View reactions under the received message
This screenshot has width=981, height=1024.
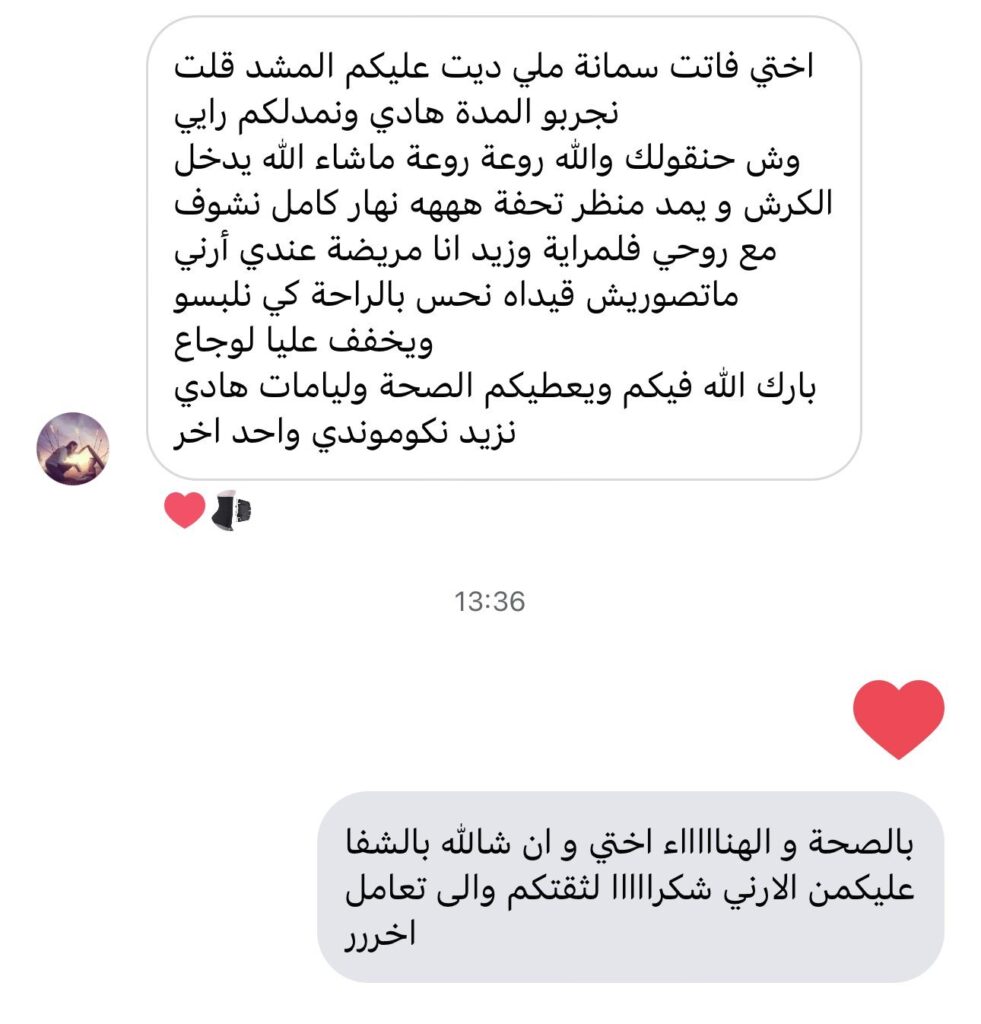pyautogui.click(x=207, y=510)
